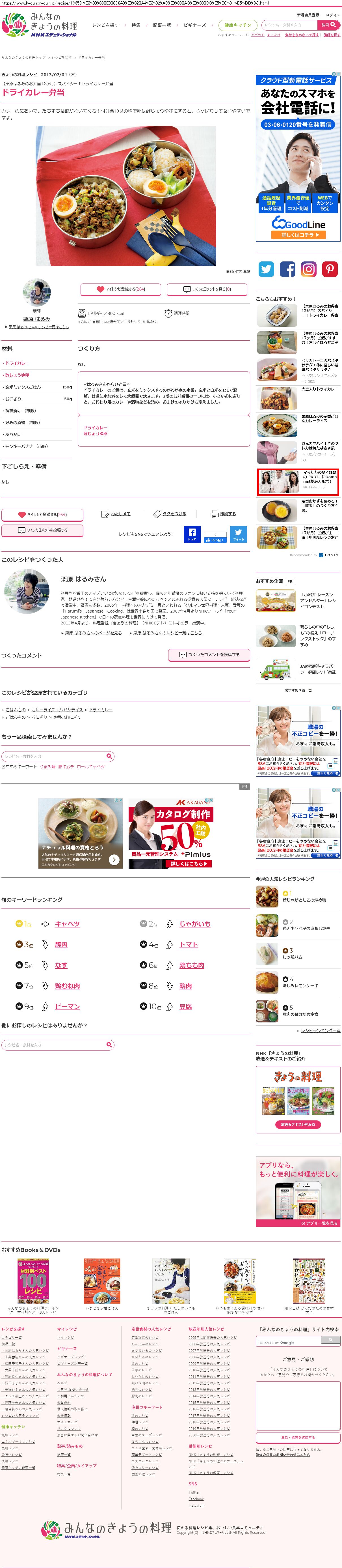This screenshot has height=1568, width=342.
Task: Open recommended recipe 大豆入りドライカレー
Action: click(x=319, y=389)
